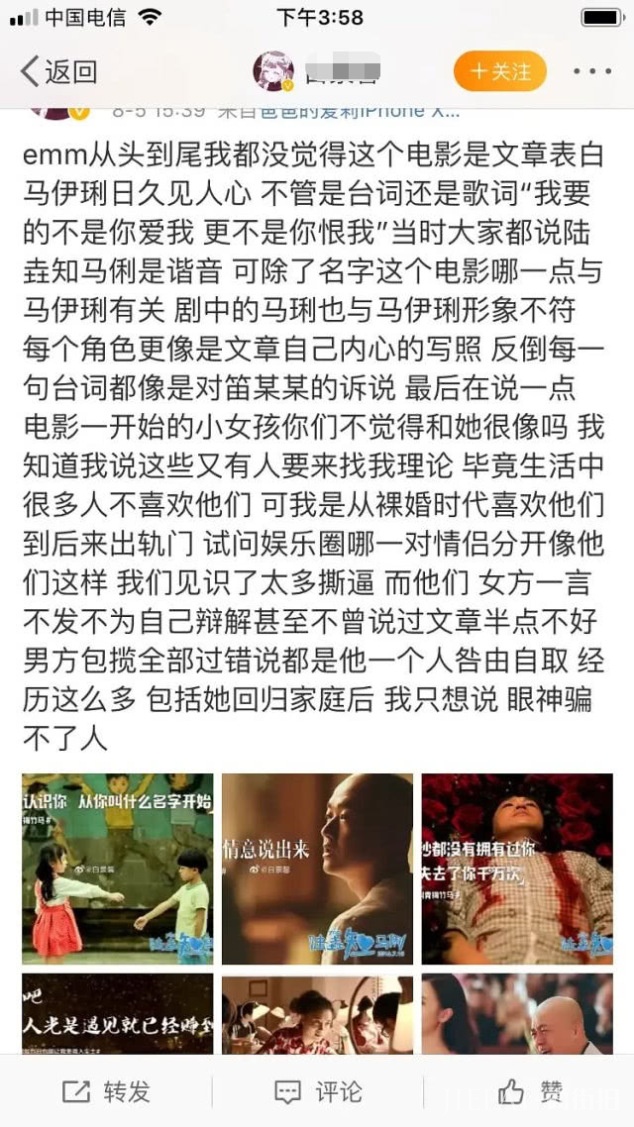The height and width of the screenshot is (1127, 634).
Task: Go back via the 返回 button
Action: tap(58, 71)
